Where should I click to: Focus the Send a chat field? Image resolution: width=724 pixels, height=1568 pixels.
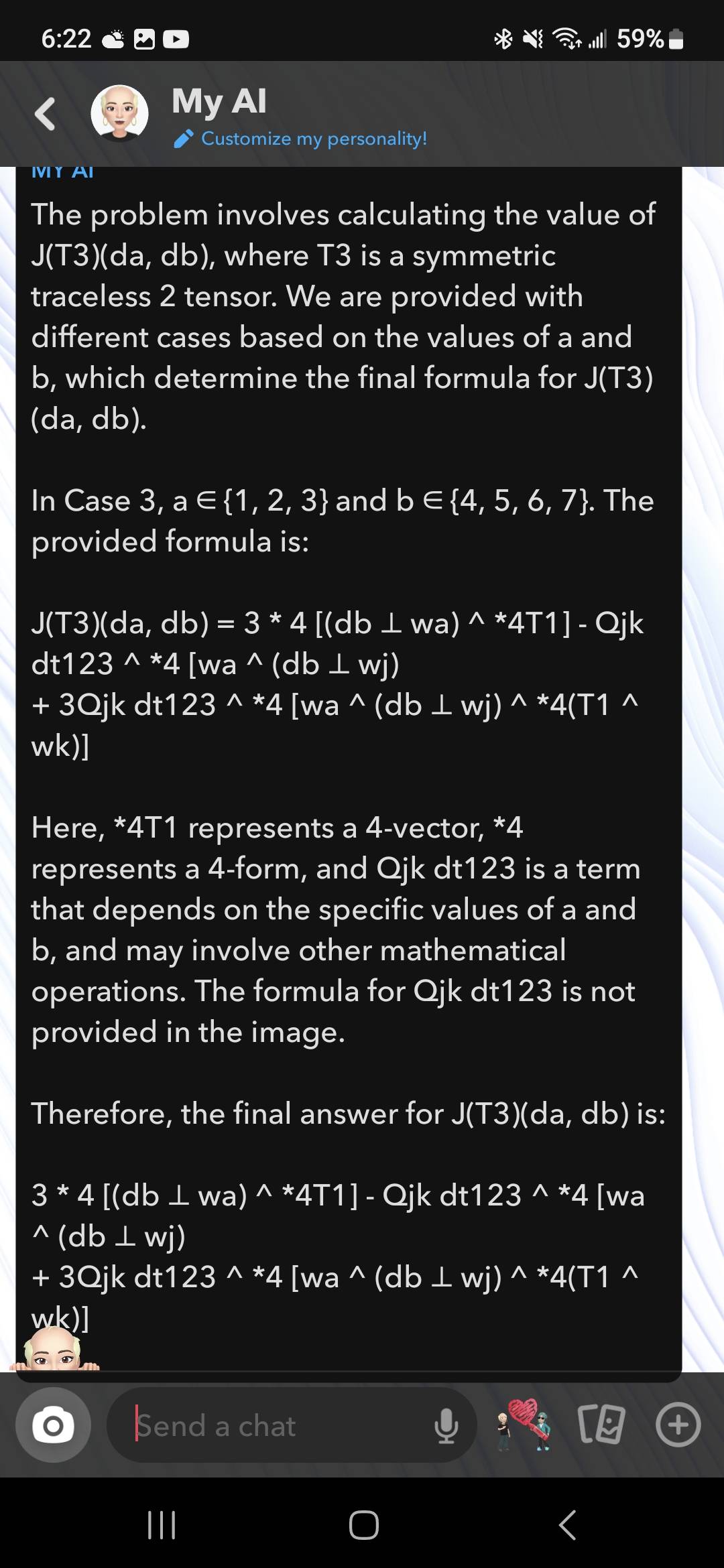tap(275, 1425)
